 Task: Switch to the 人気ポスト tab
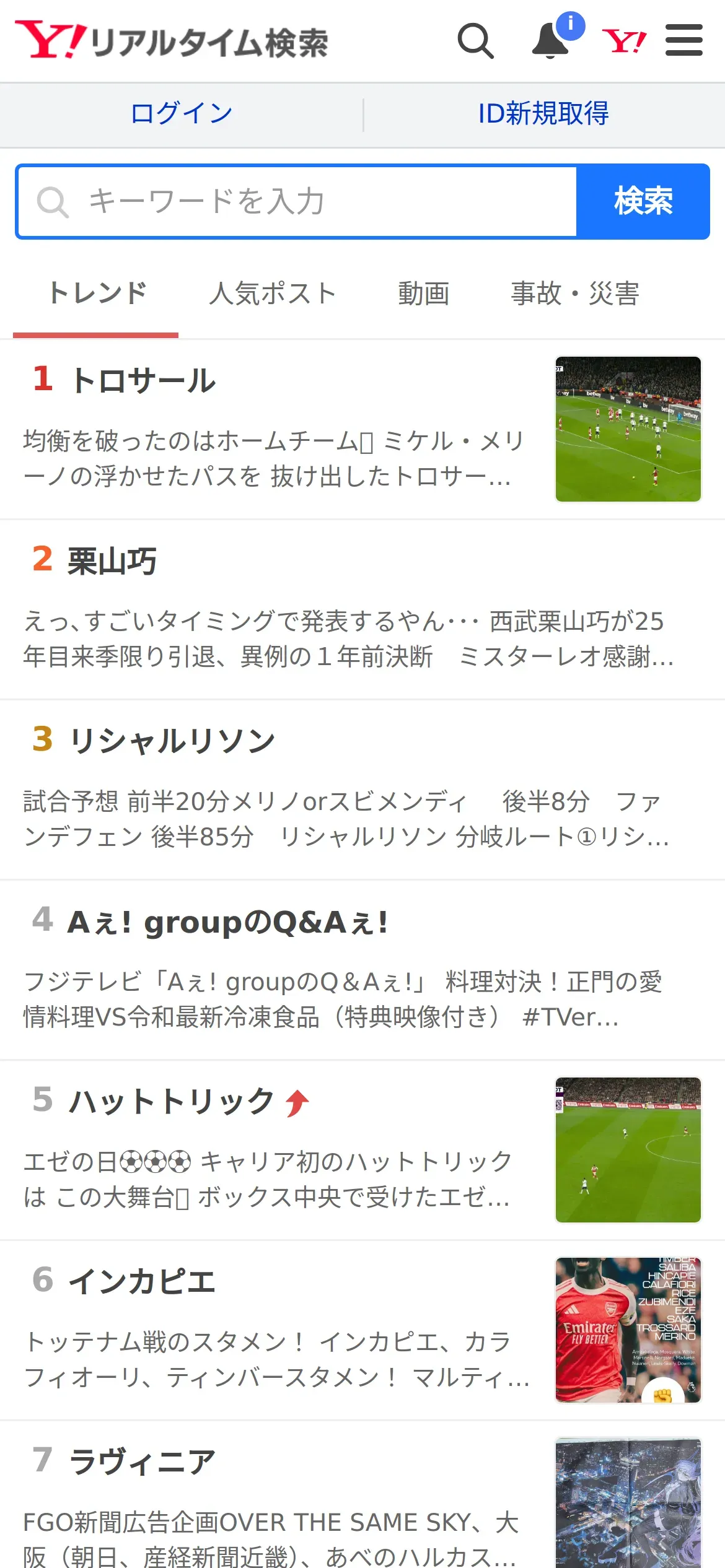(272, 294)
